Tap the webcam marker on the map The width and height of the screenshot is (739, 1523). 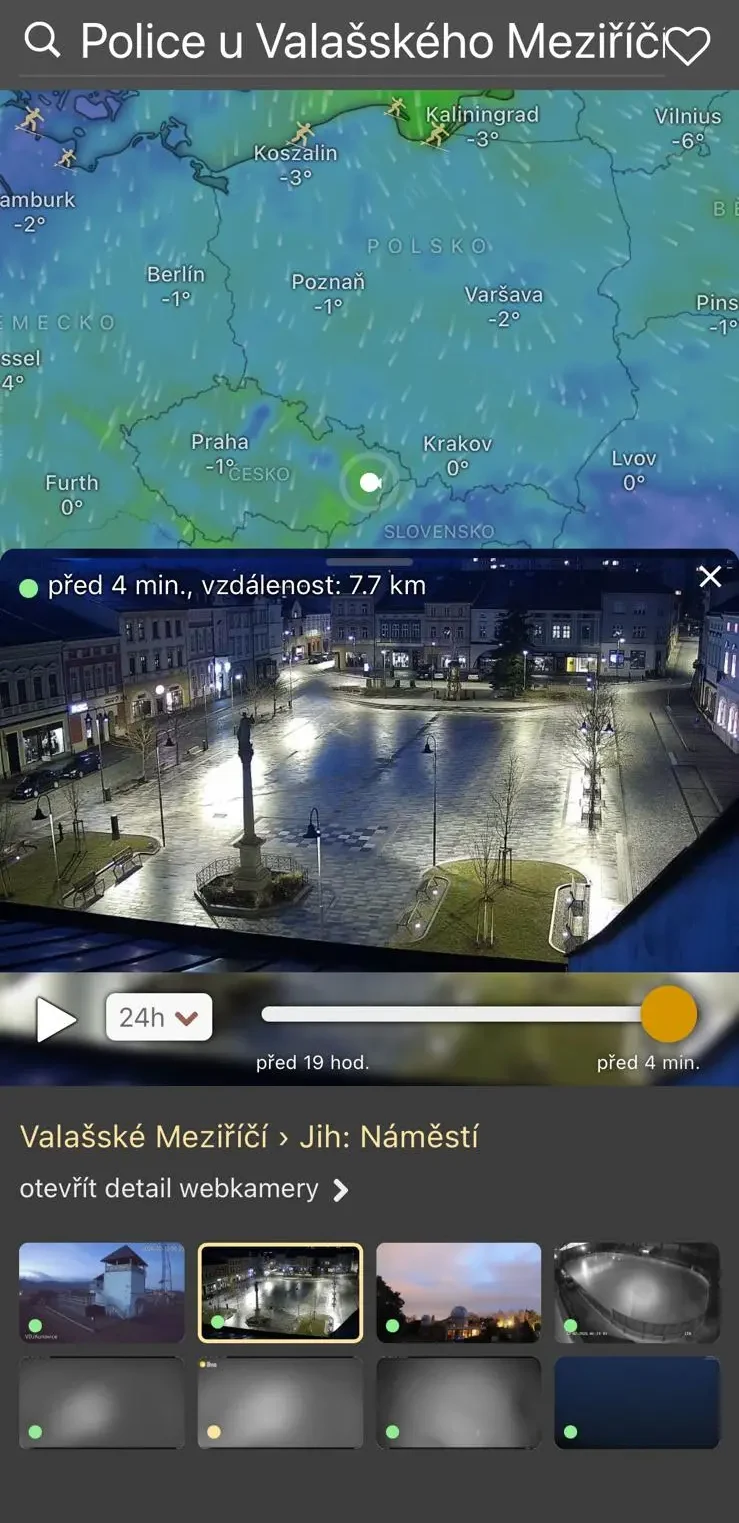pyautogui.click(x=369, y=483)
